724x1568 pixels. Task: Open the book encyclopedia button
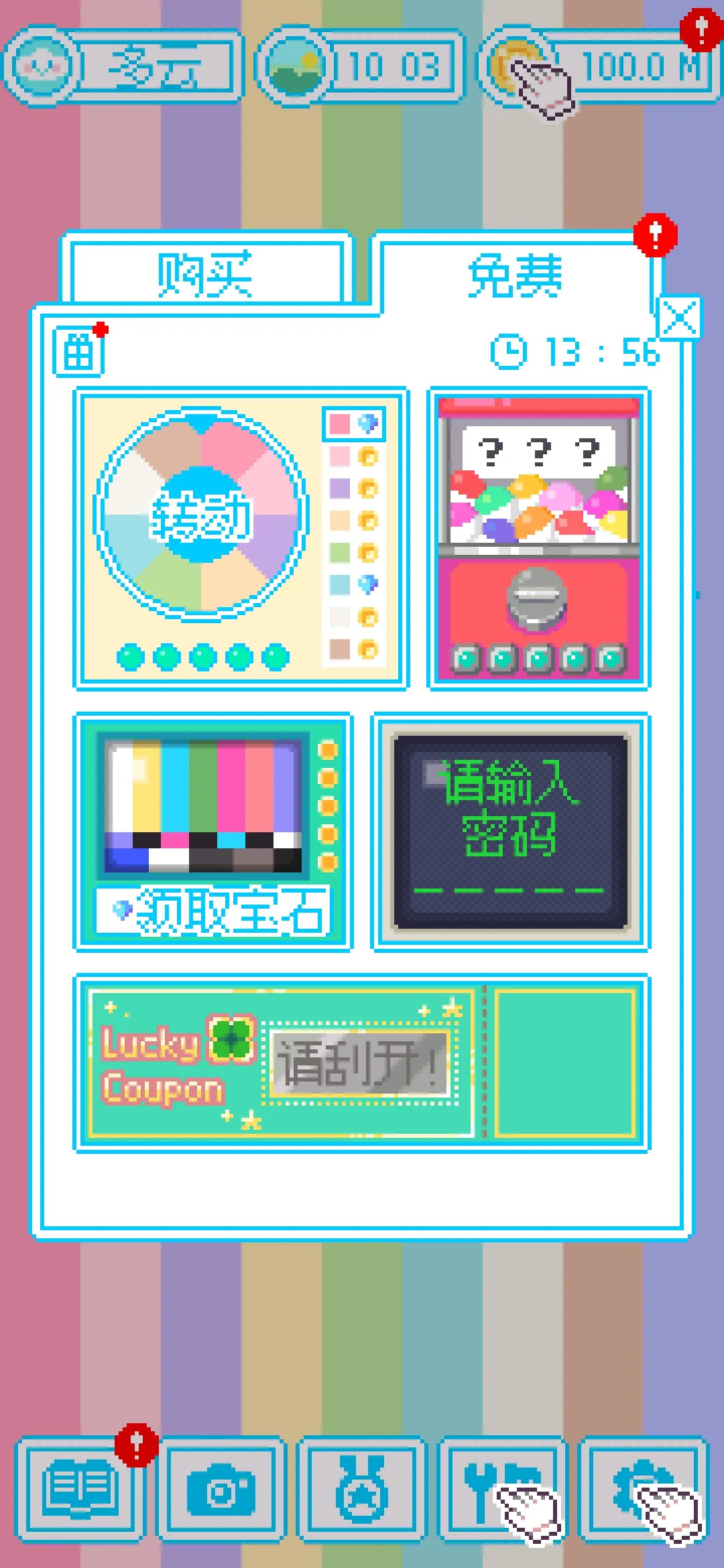[x=79, y=1489]
